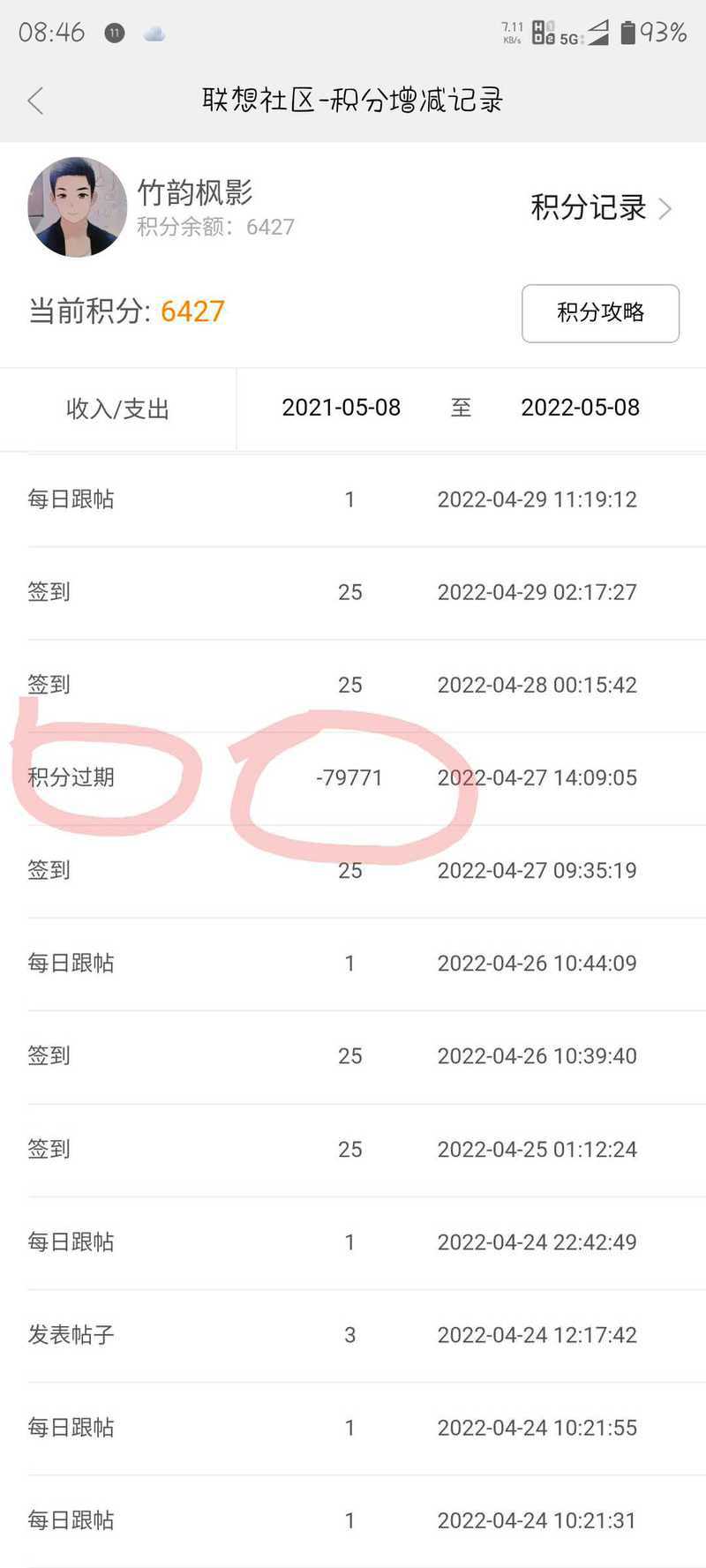
Task: Open 积分记录 points history
Action: [x=601, y=208]
